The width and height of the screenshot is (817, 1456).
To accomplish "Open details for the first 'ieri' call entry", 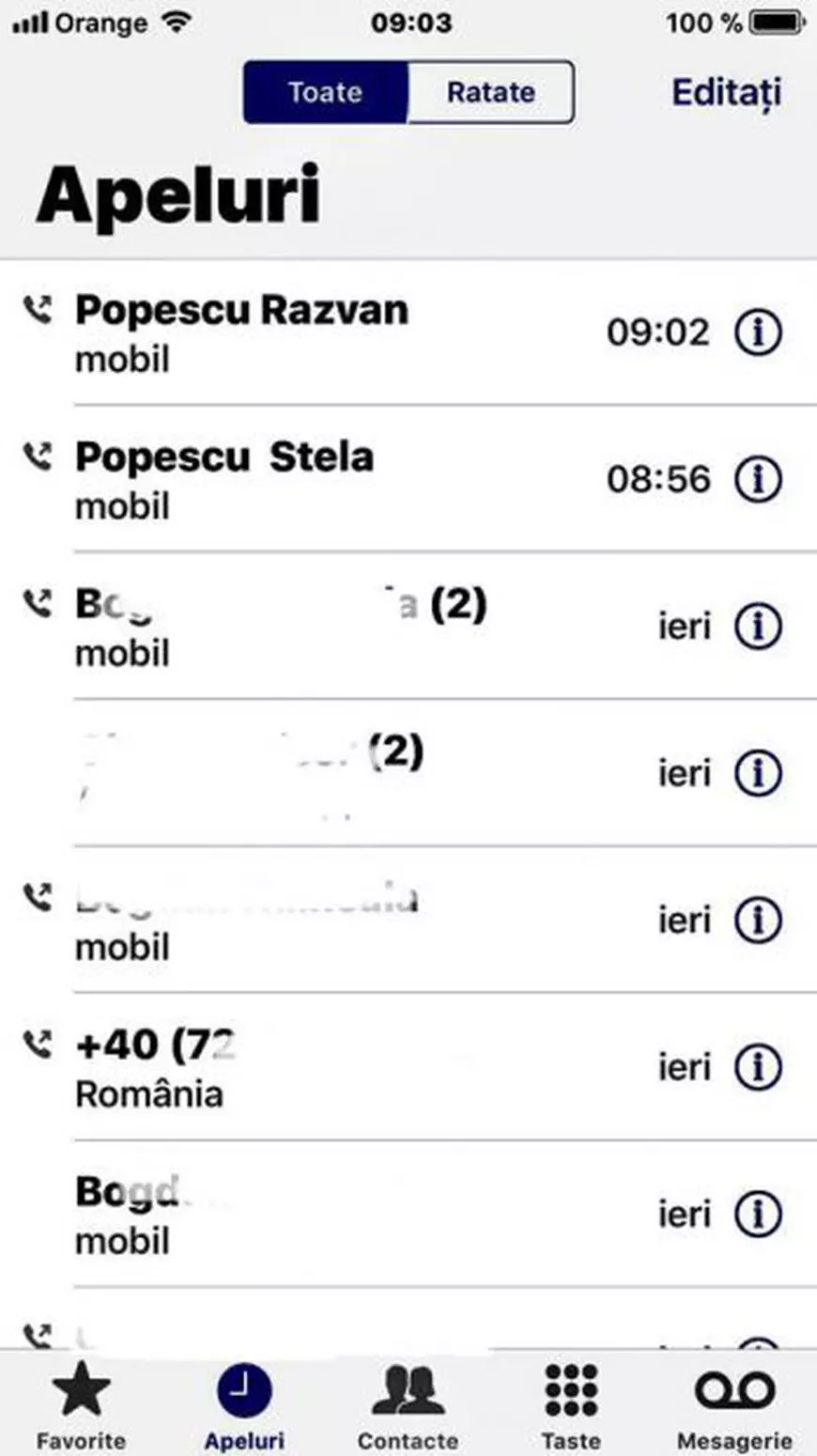I will [x=757, y=626].
